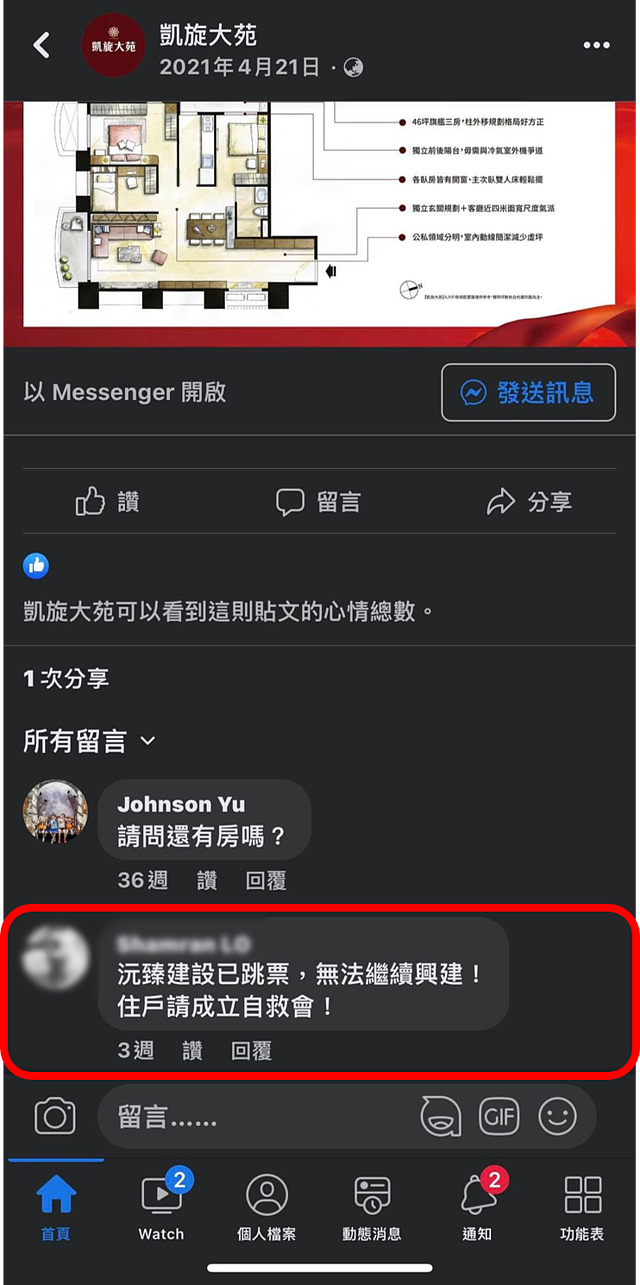Like the post with 讚
Viewport: 640px width, 1285px height.
(x=107, y=501)
